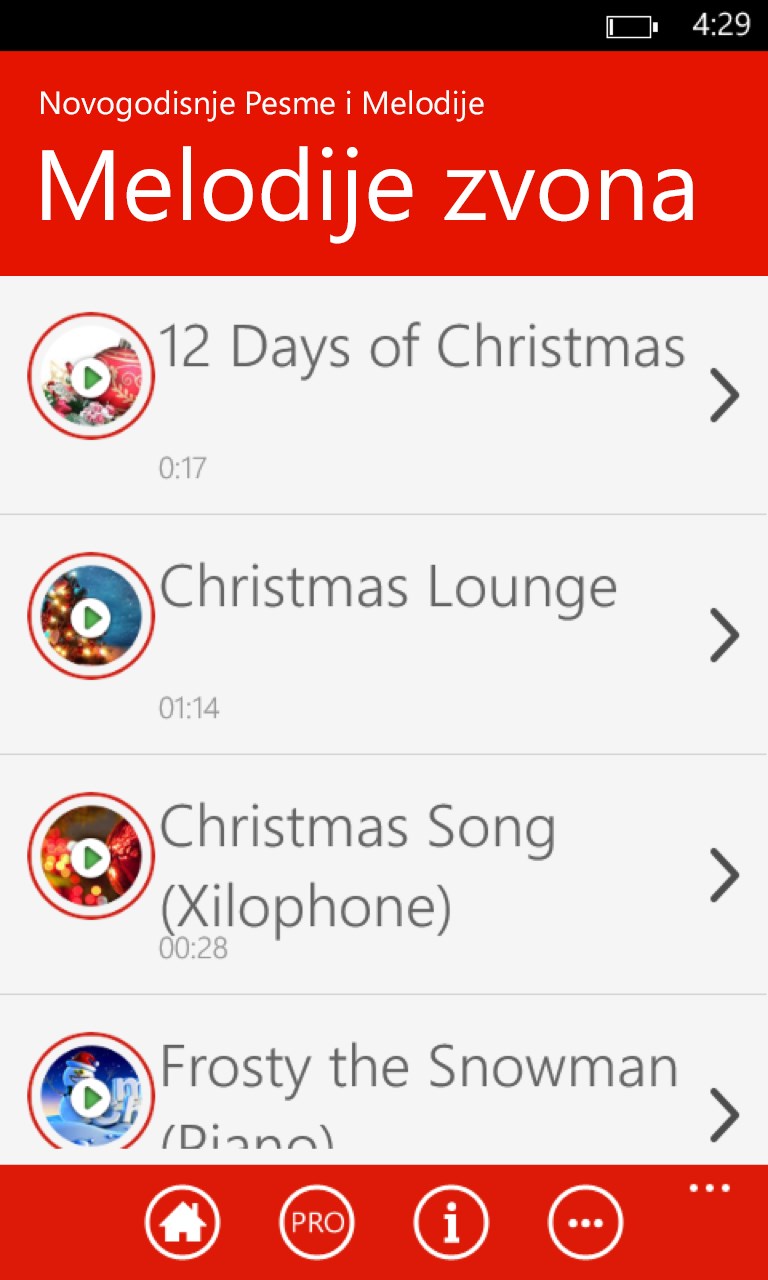Open 12 Days of Christmas details
Screen dimensions: 768x1280
tap(724, 396)
